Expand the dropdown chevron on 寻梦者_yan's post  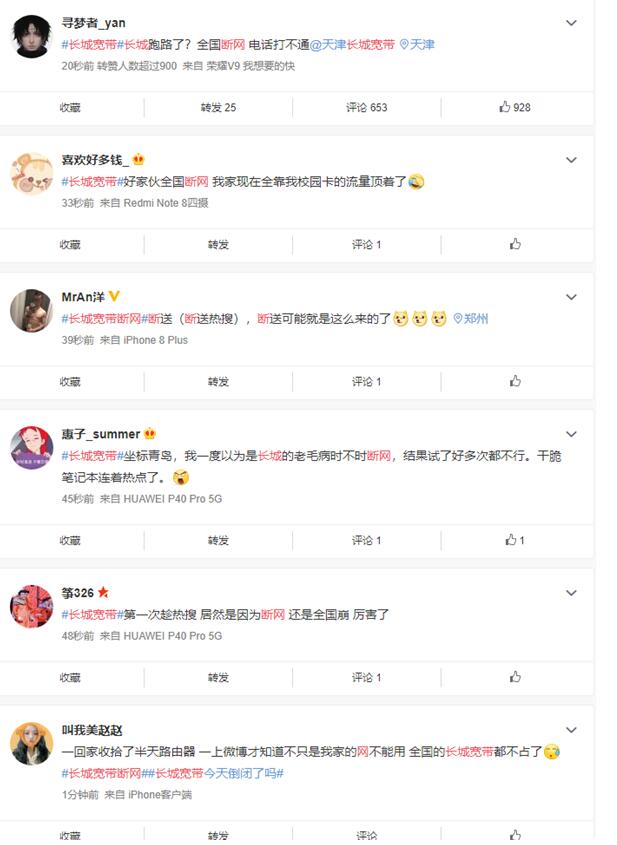click(572, 23)
